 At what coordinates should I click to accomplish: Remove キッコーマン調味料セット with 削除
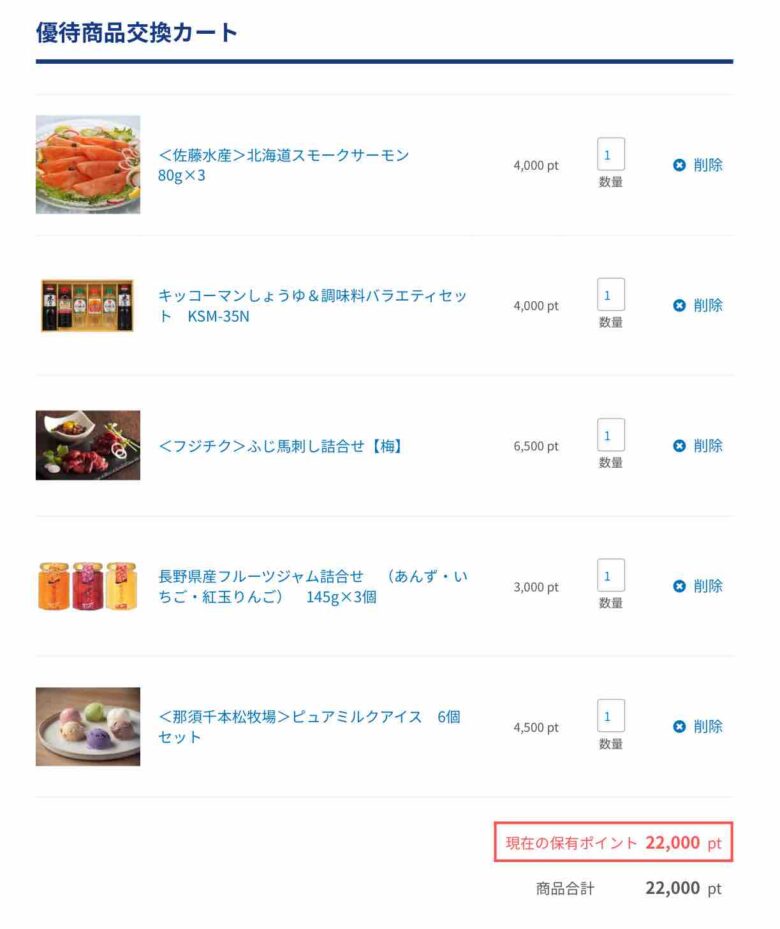tap(698, 305)
